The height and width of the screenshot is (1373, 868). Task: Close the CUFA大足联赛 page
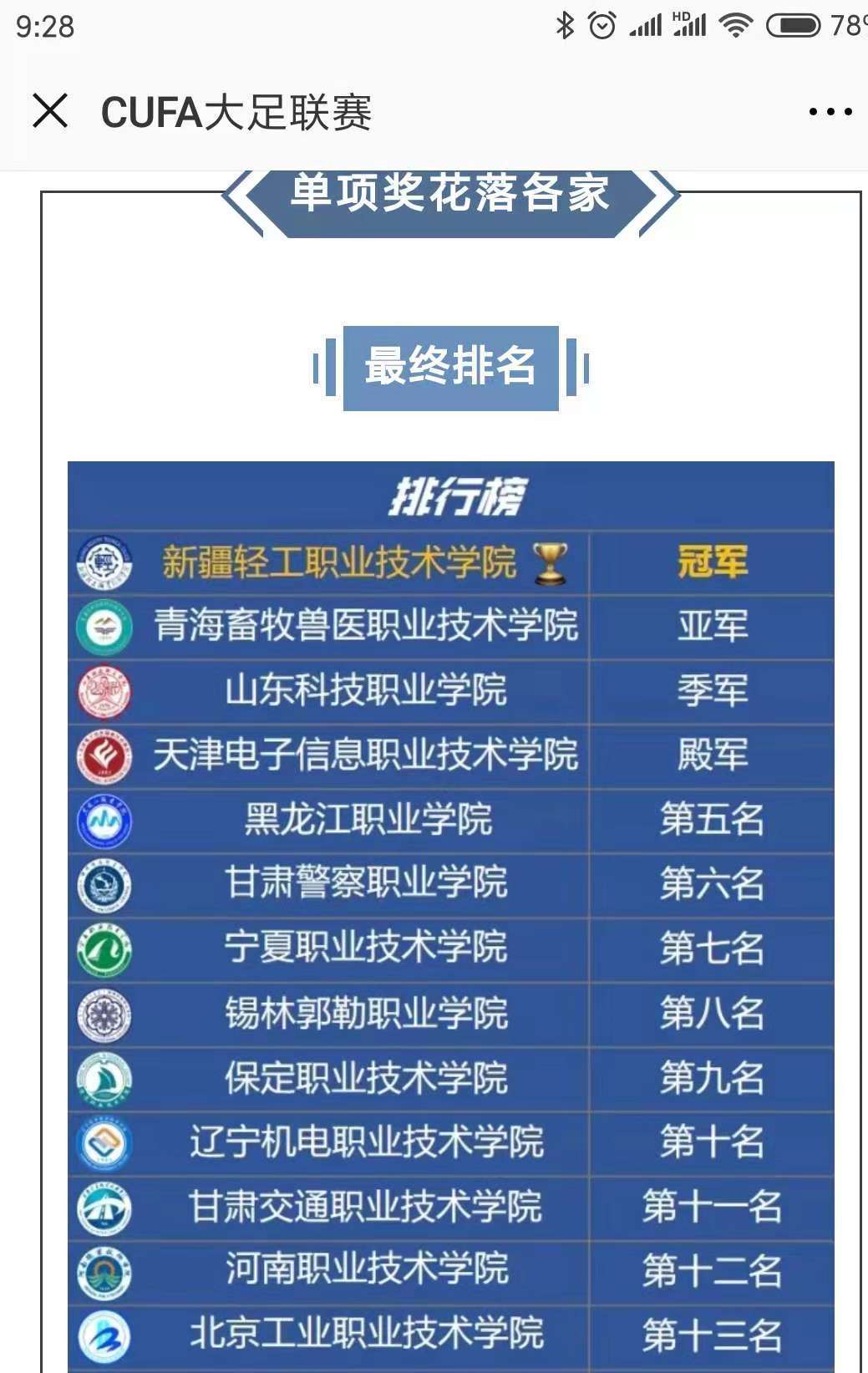[49, 111]
